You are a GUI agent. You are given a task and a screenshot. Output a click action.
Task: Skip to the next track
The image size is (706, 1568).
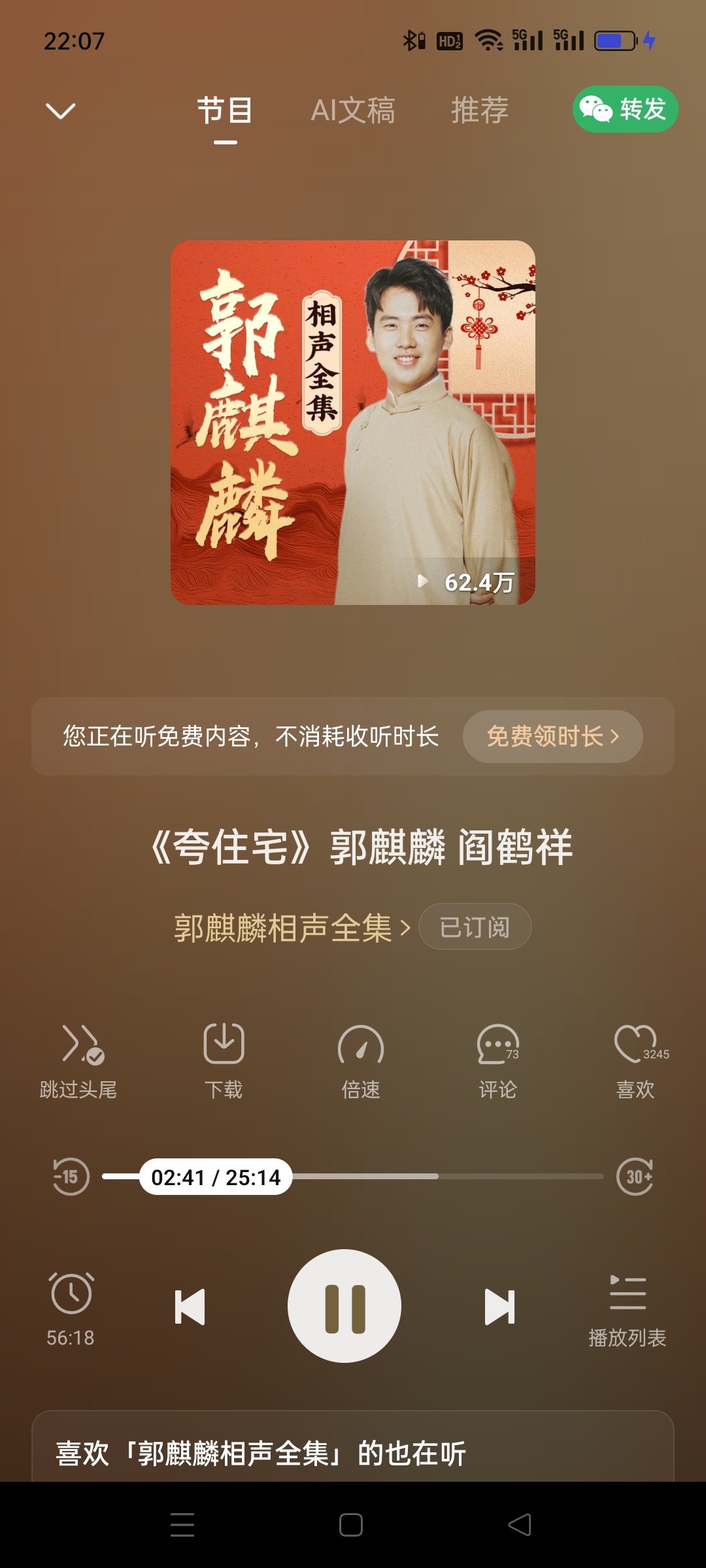500,1307
